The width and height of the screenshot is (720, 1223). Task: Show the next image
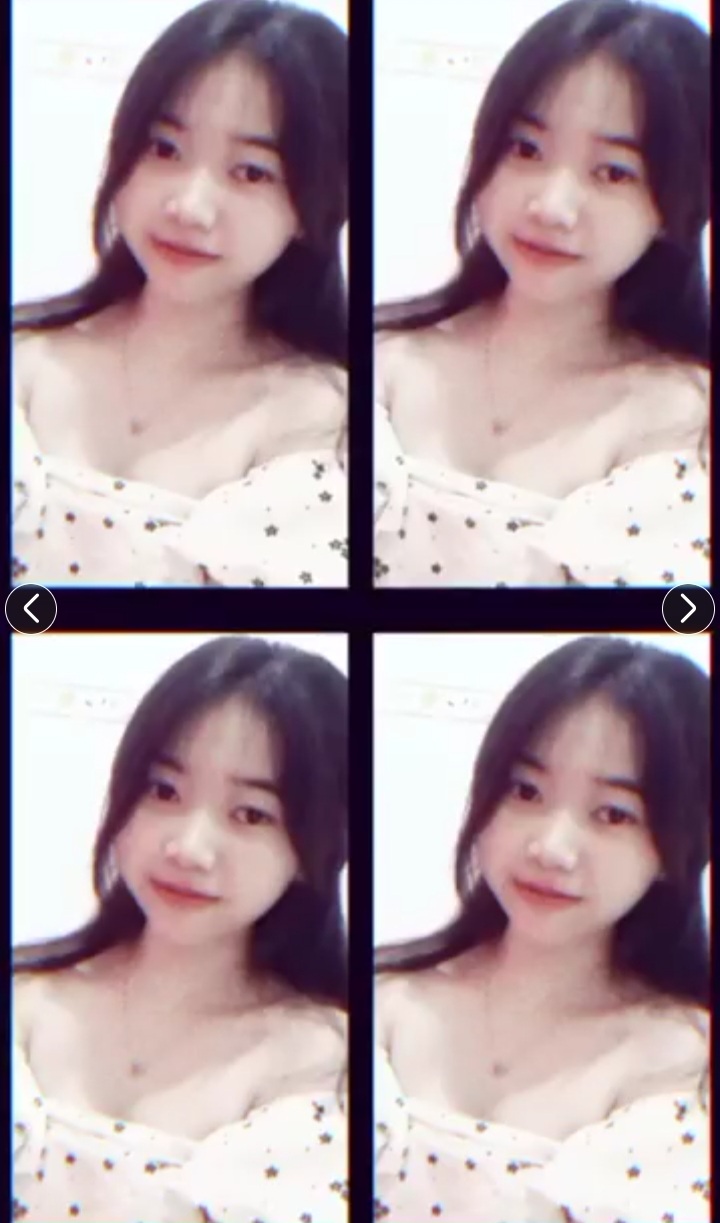(x=688, y=608)
